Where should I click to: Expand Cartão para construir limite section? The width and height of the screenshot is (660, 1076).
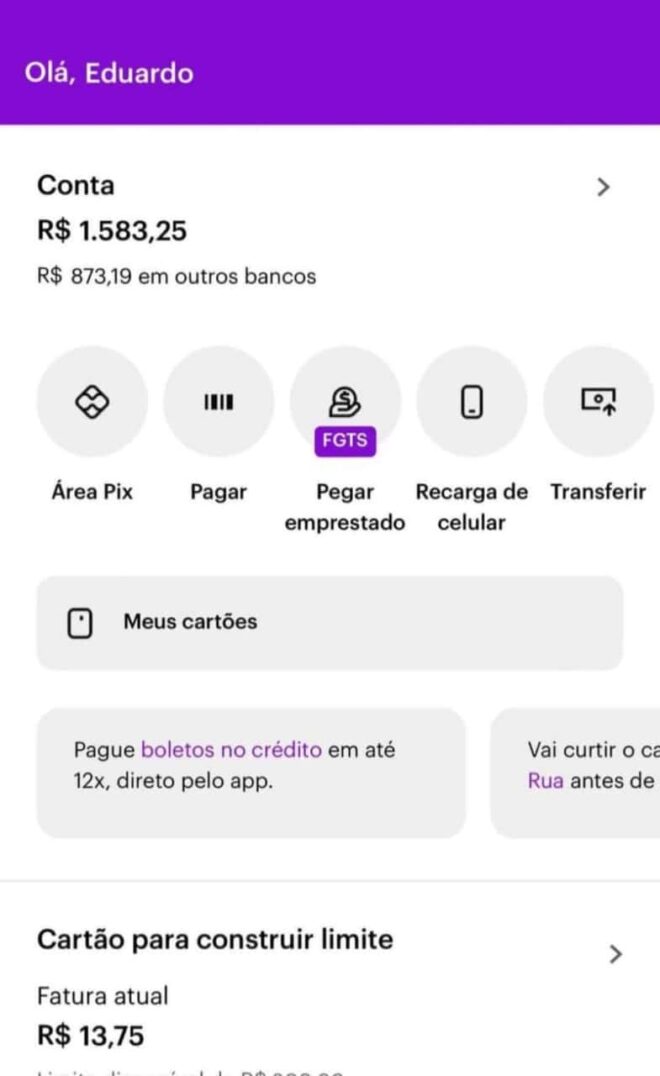click(615, 954)
